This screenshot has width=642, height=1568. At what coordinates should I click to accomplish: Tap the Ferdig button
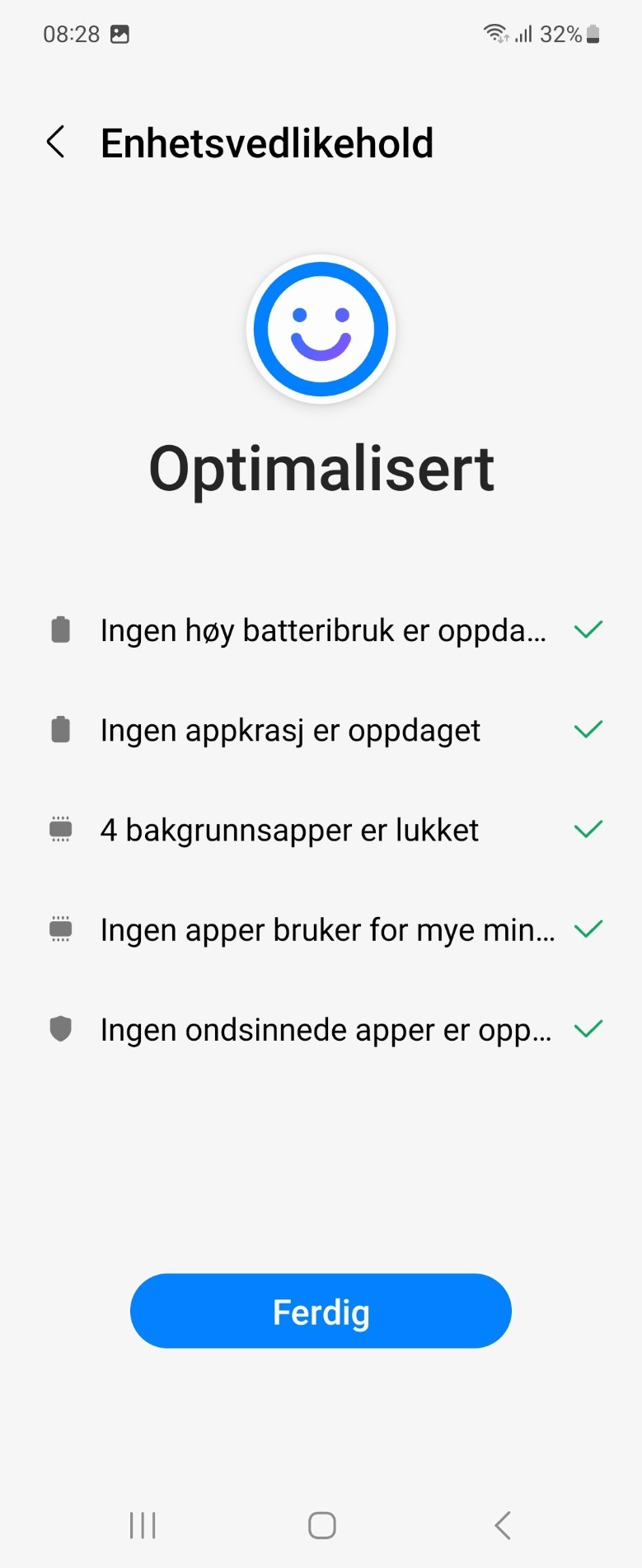click(321, 1312)
